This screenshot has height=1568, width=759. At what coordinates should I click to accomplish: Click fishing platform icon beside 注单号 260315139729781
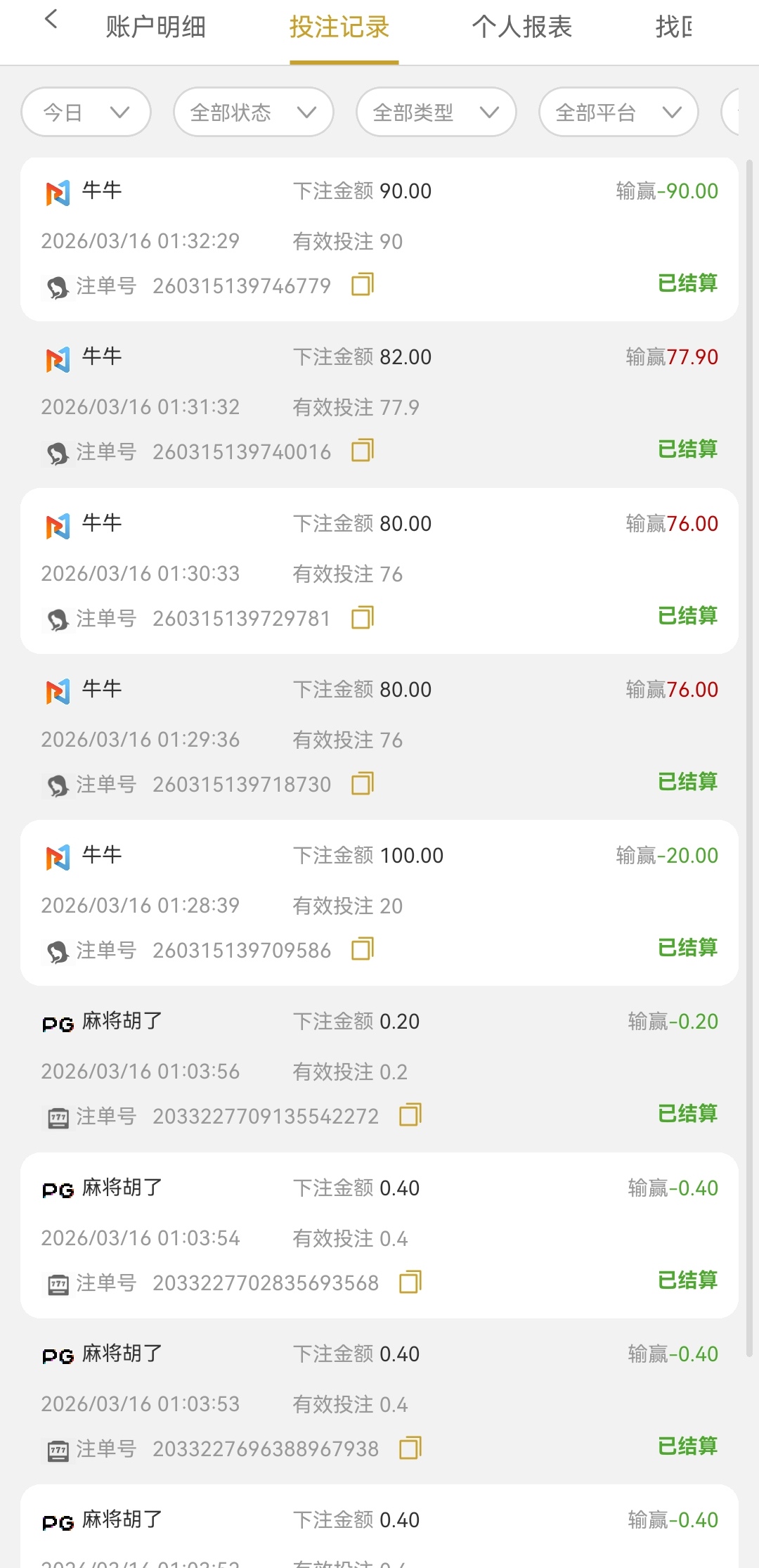pyautogui.click(x=58, y=618)
